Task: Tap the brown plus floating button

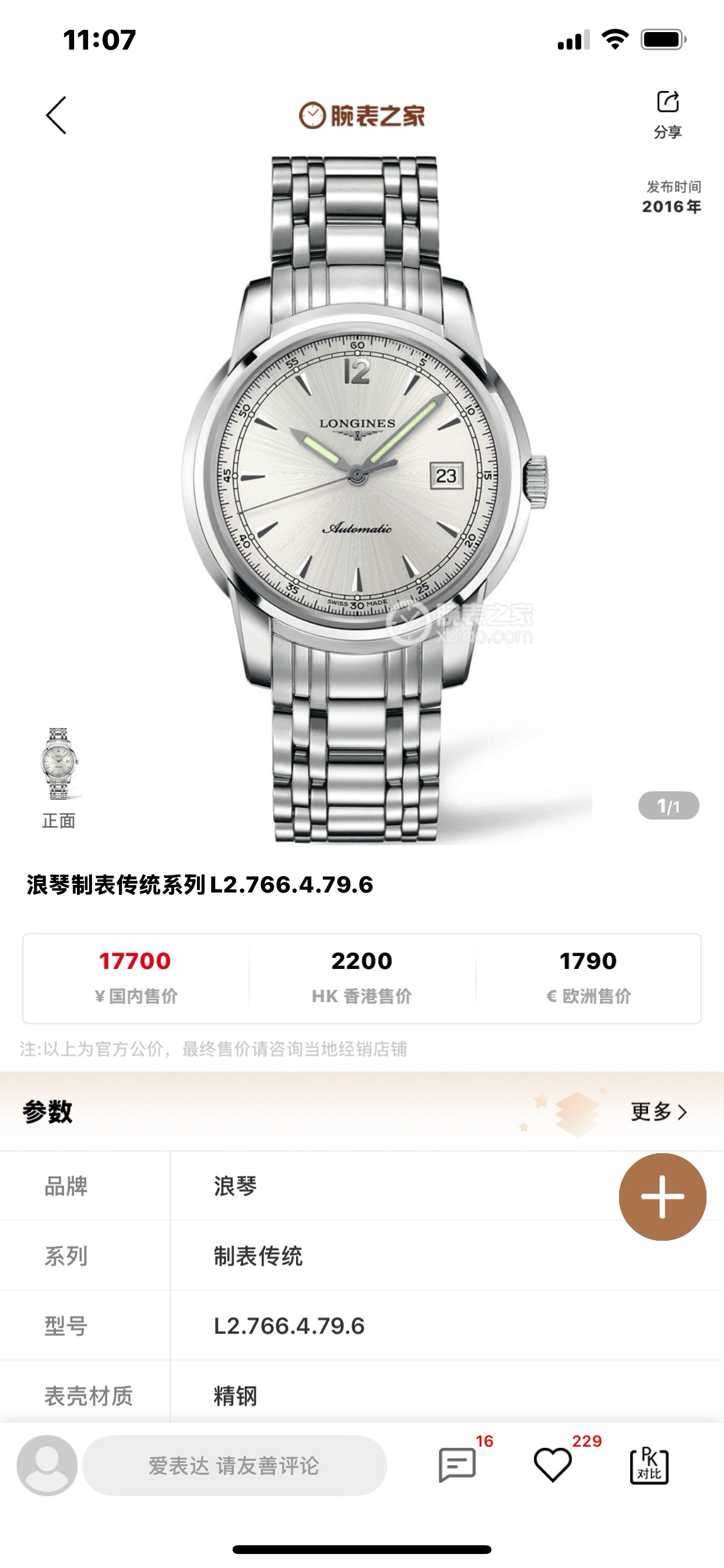Action: click(662, 1196)
